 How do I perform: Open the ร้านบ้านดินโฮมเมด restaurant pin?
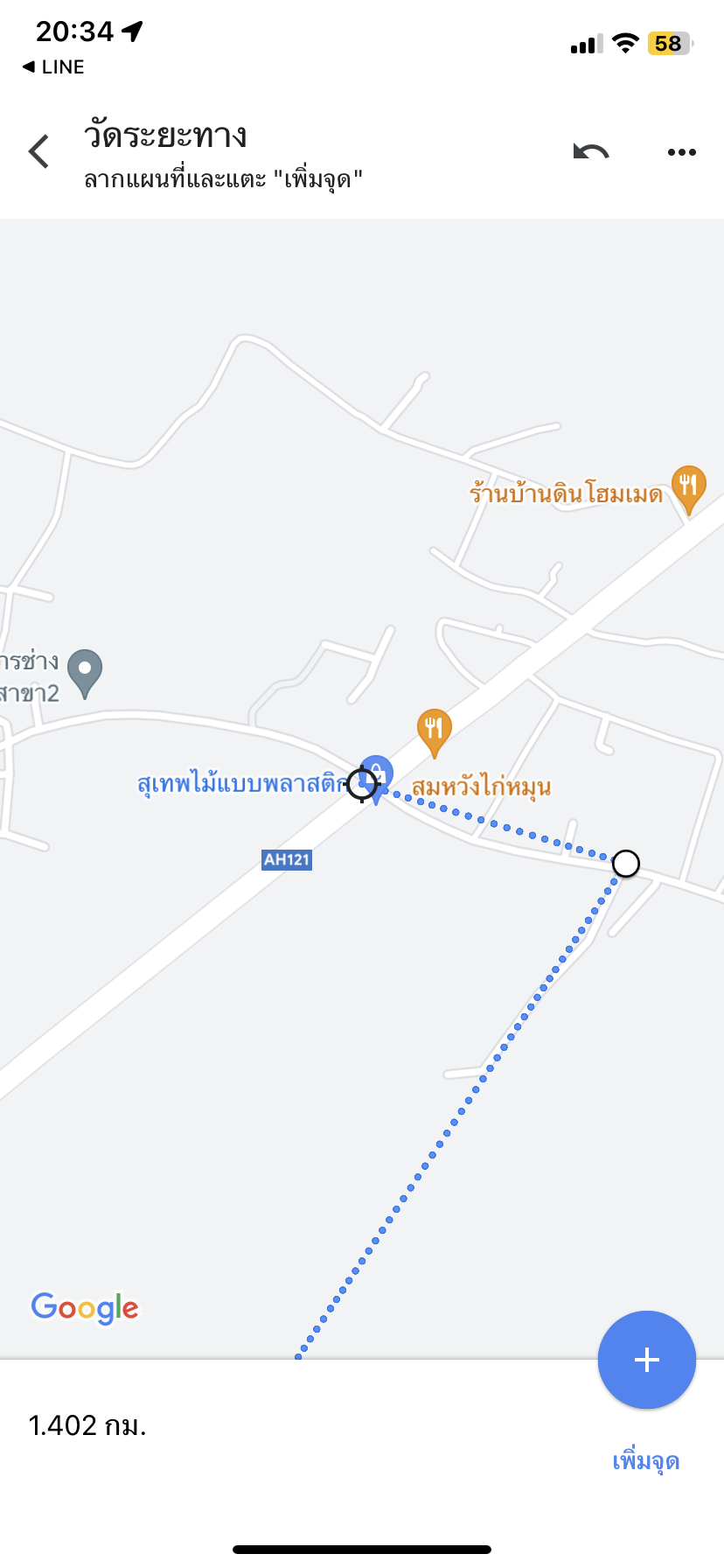point(689,489)
